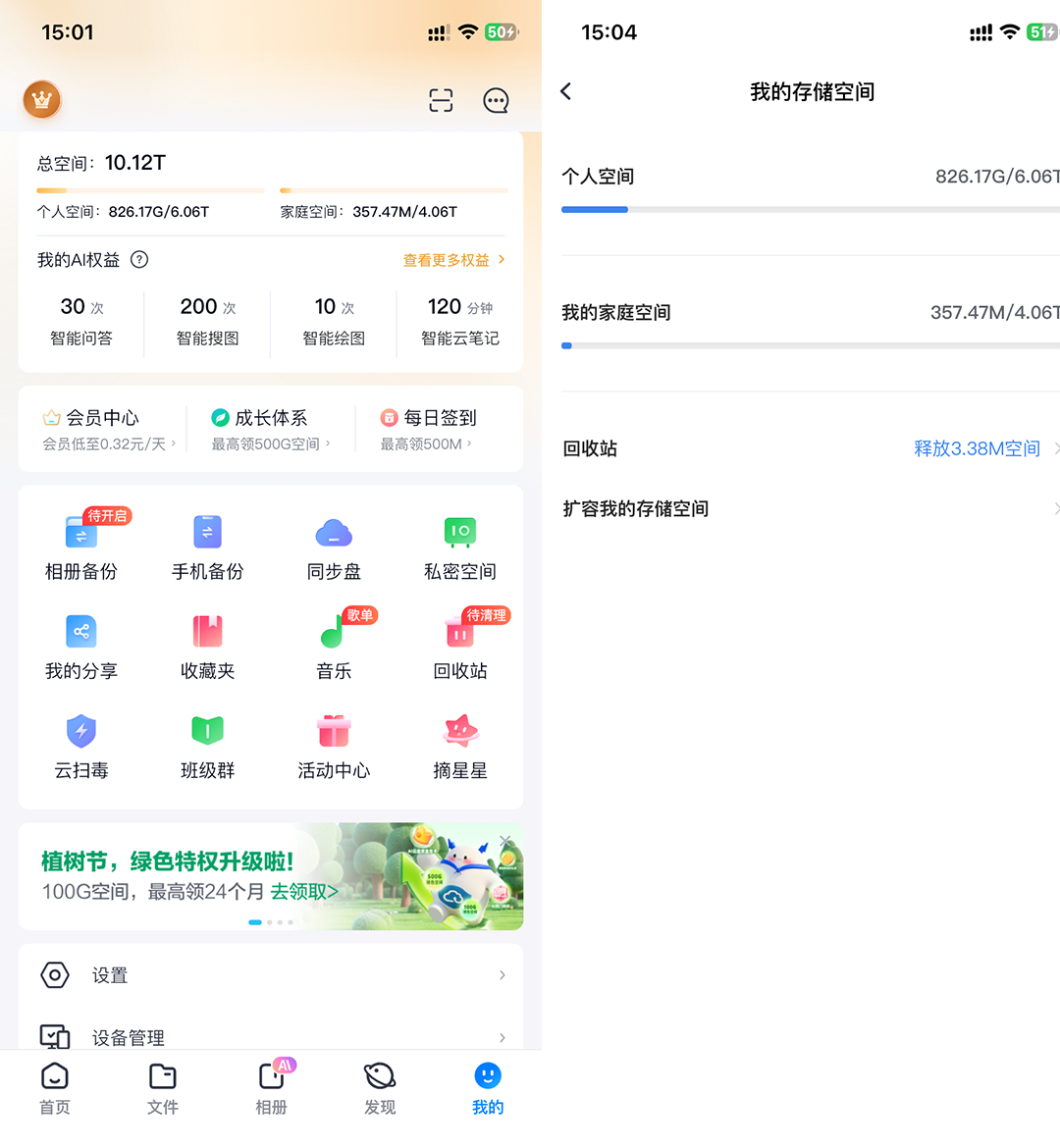This screenshot has width=1060, height=1148.
Task: Dismiss the 植树节 promotion banner
Action: point(504,841)
